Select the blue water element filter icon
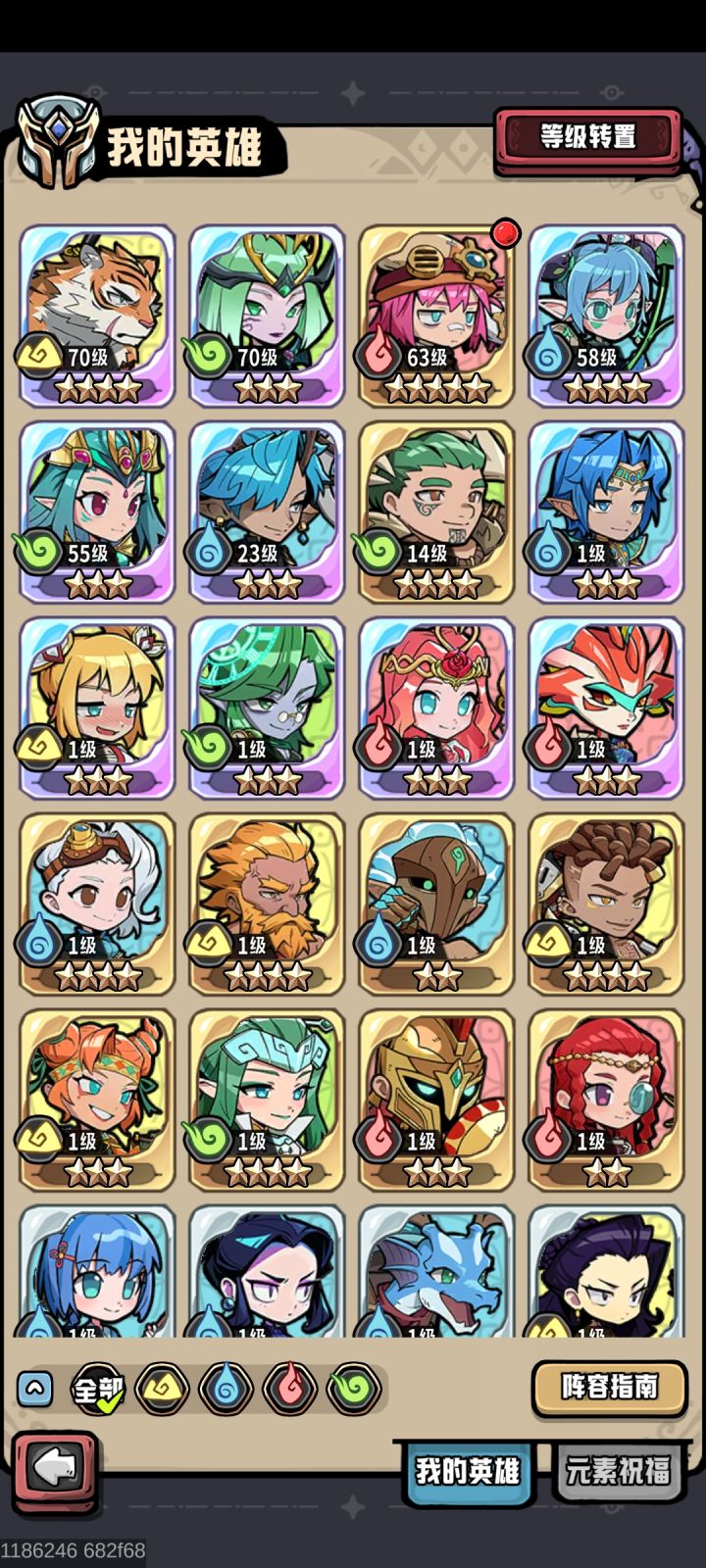Screen dimensions: 706x1568 [227, 1389]
